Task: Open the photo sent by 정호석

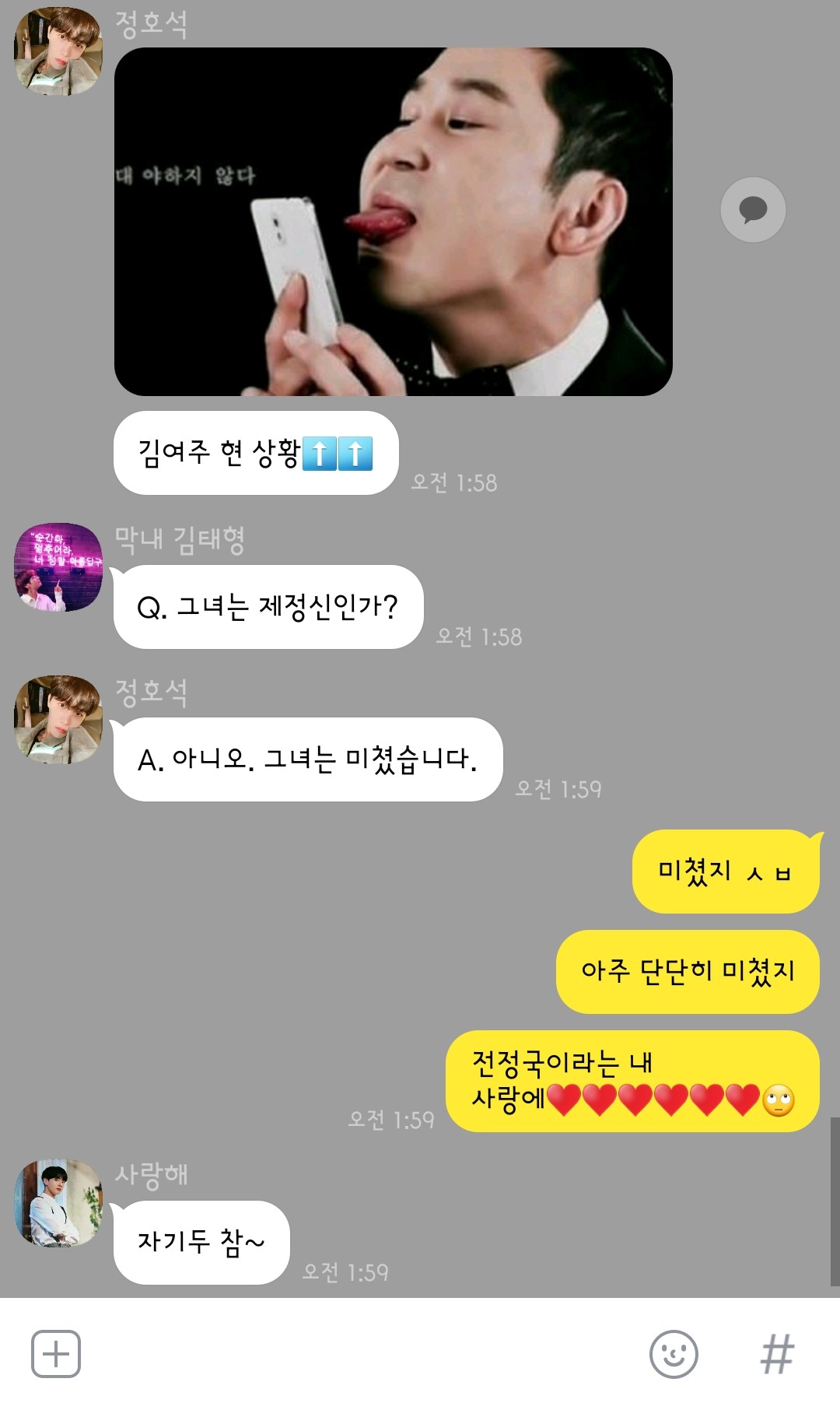Action: click(x=393, y=222)
